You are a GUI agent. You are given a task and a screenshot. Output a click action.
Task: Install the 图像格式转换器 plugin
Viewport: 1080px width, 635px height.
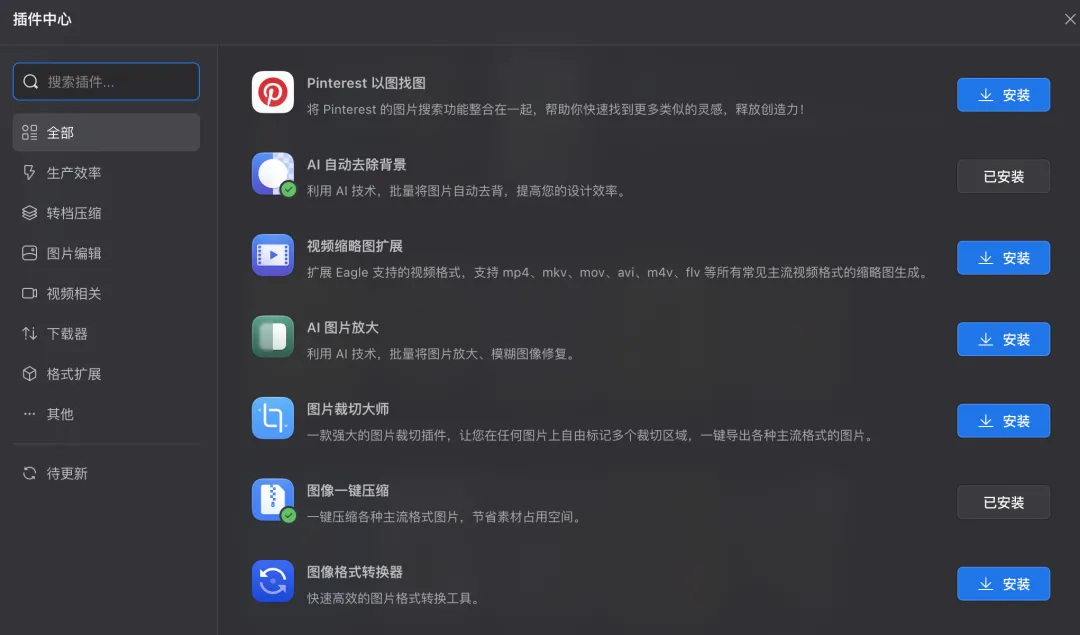coord(1003,584)
